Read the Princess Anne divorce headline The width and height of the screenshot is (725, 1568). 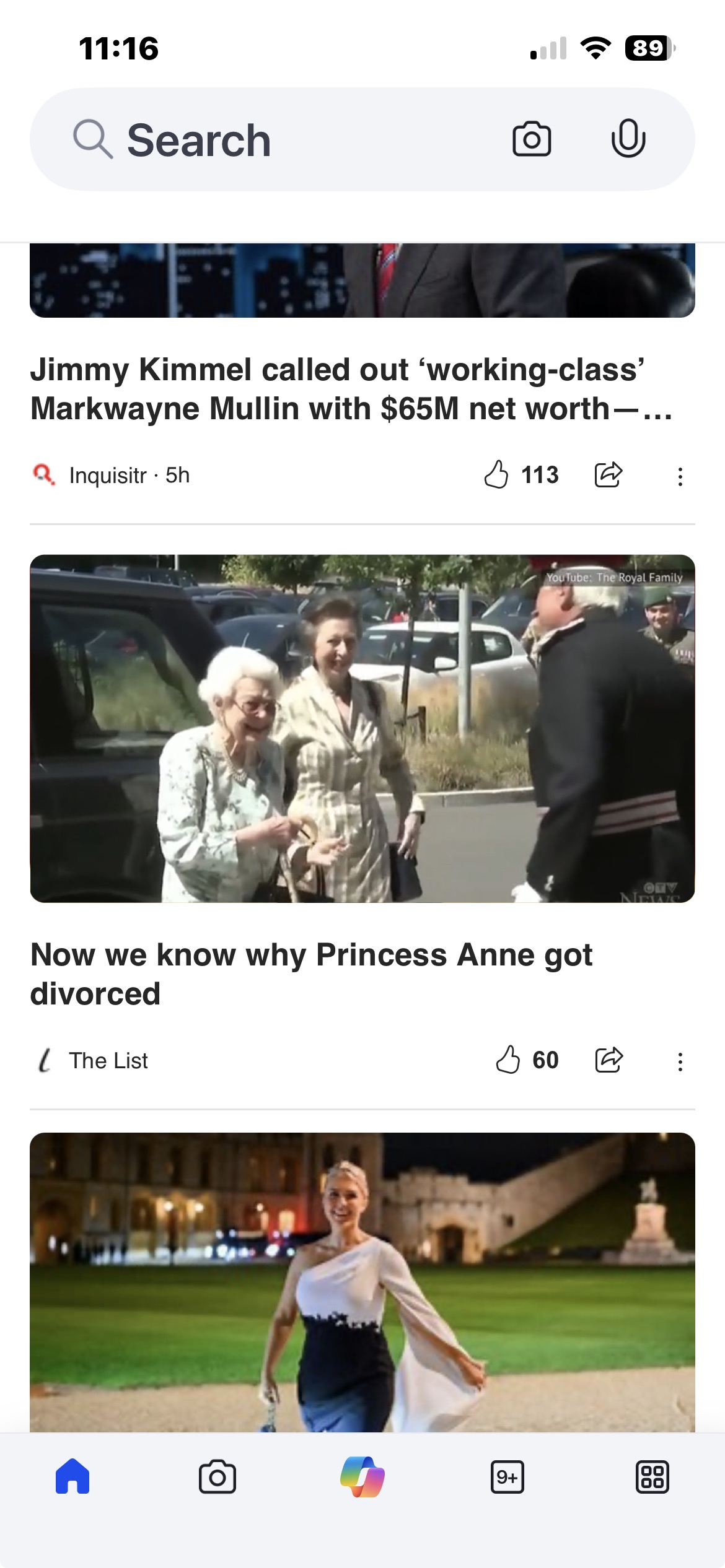311,973
